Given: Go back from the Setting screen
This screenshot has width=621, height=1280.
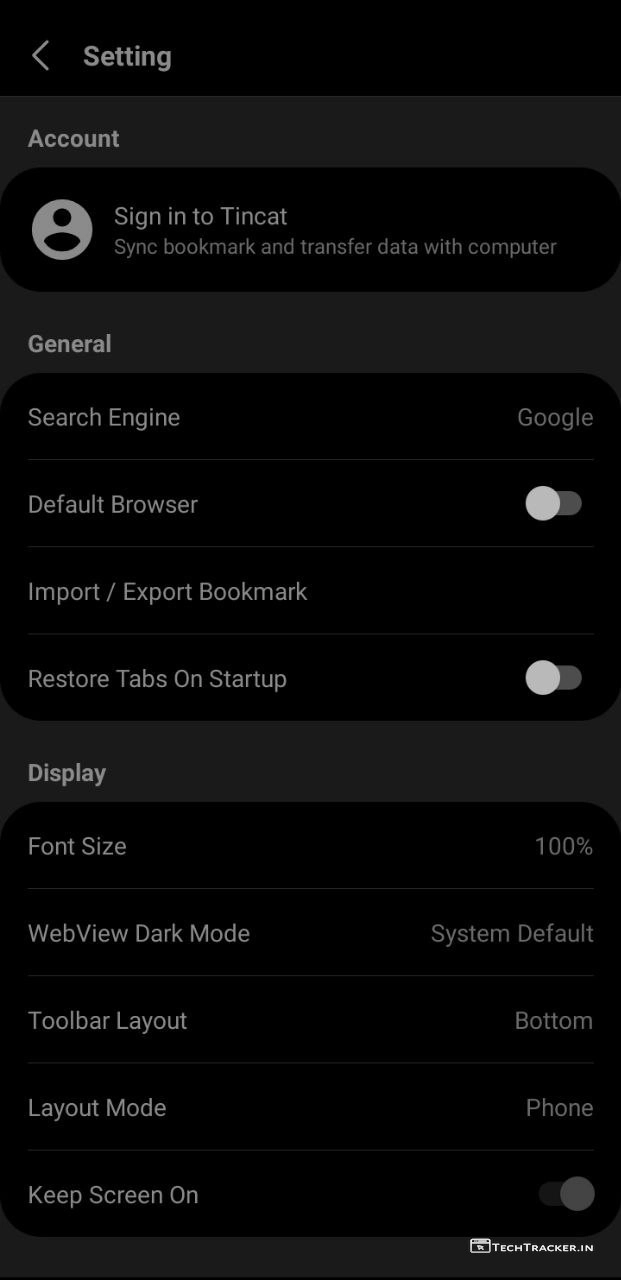Looking at the screenshot, I should (41, 56).
